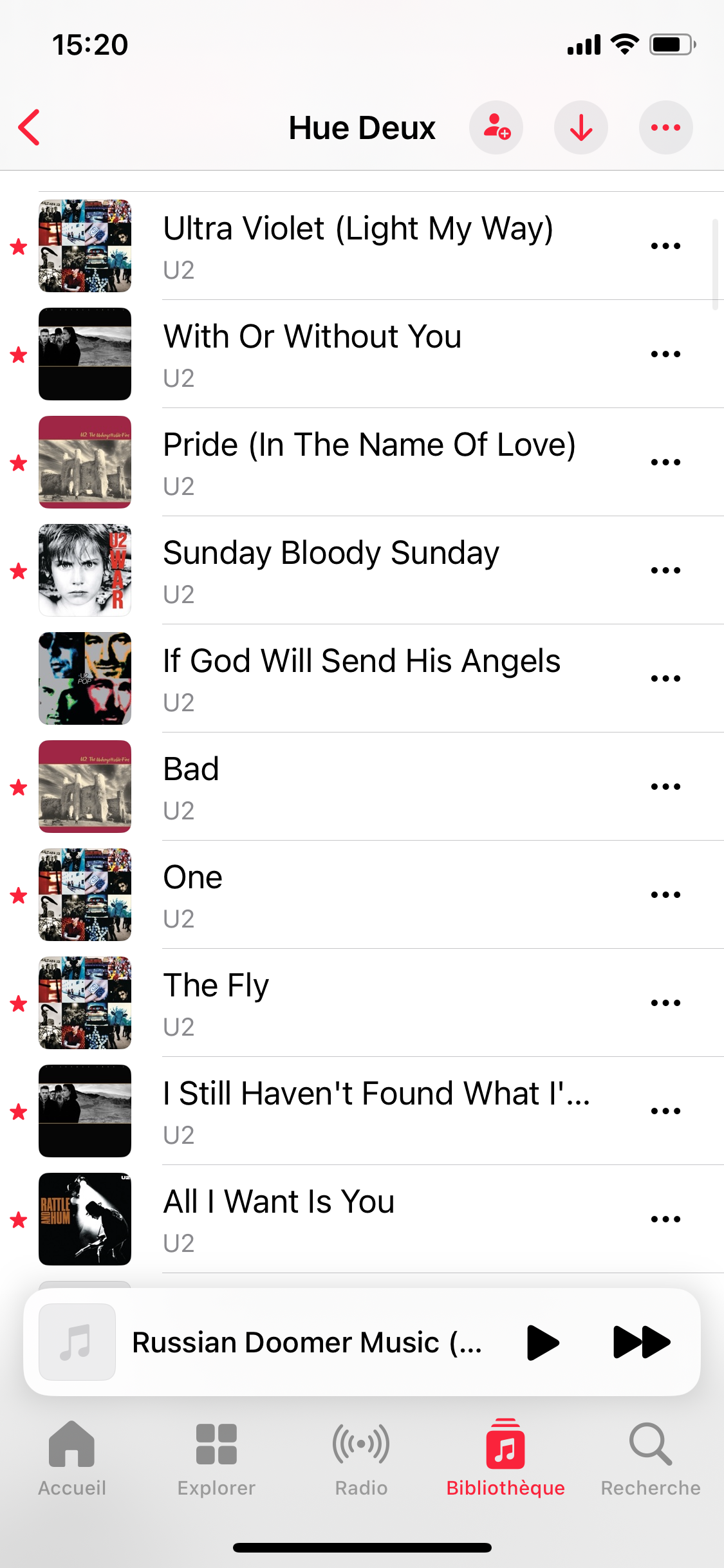Open more options for All I Want Is You
Viewport: 724px width, 1568px height.
pos(665,1219)
